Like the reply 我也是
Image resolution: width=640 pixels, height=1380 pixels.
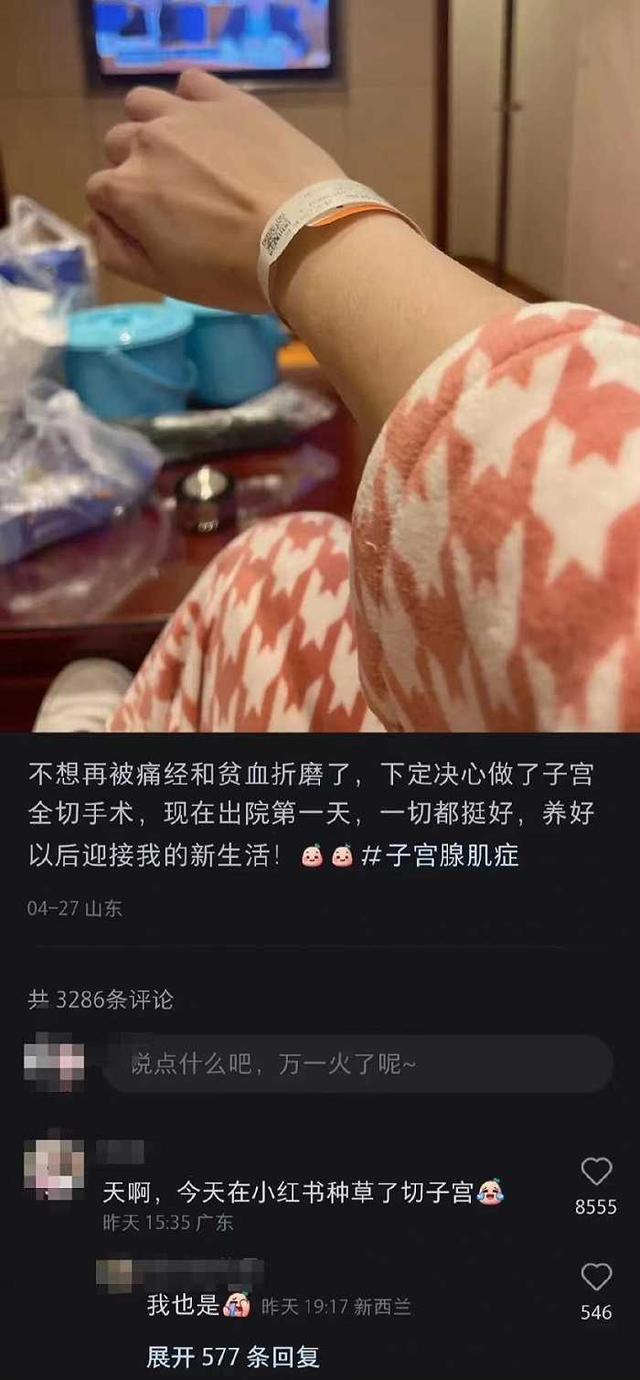(596, 1277)
